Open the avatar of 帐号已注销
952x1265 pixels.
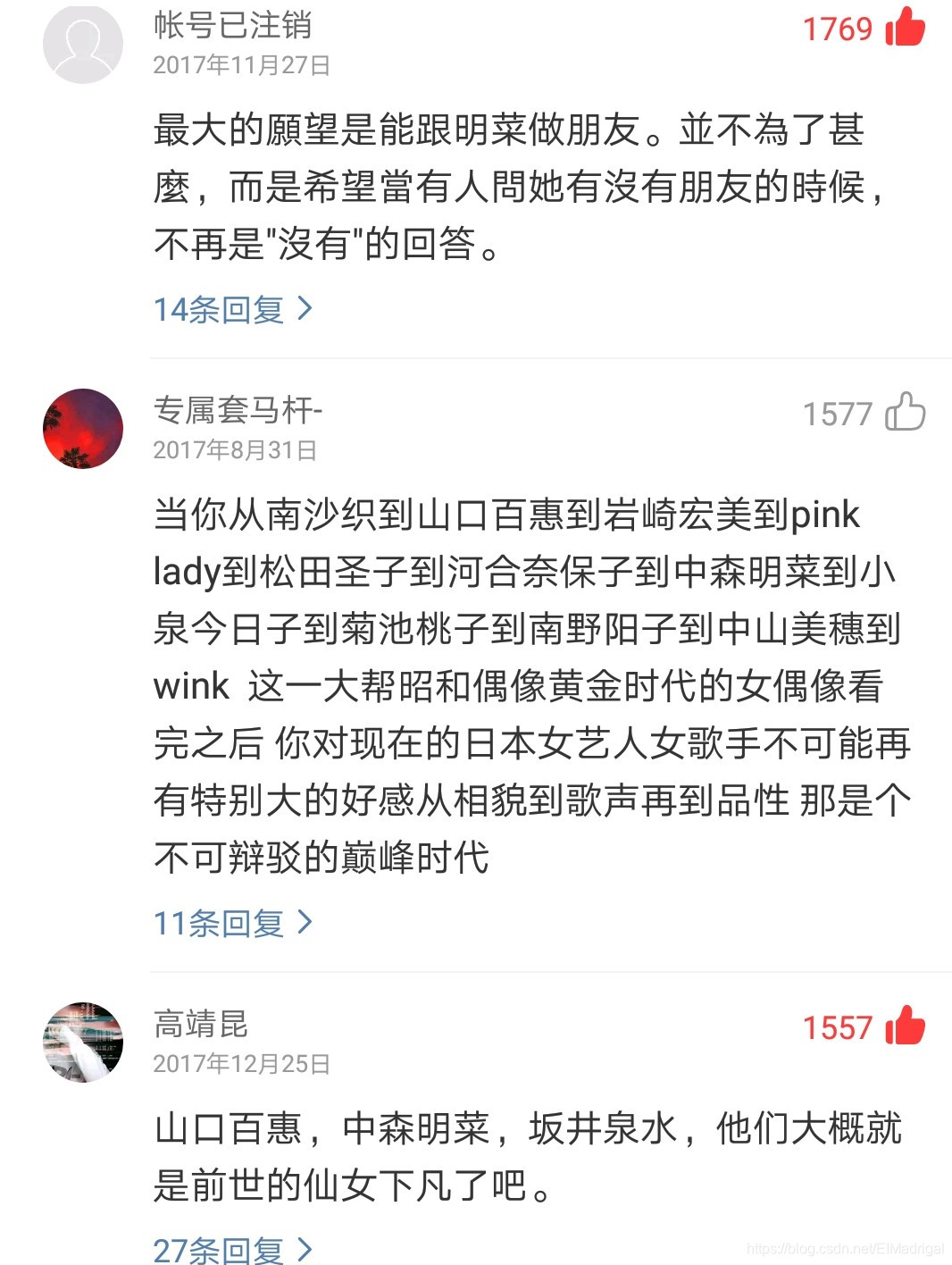click(x=83, y=44)
